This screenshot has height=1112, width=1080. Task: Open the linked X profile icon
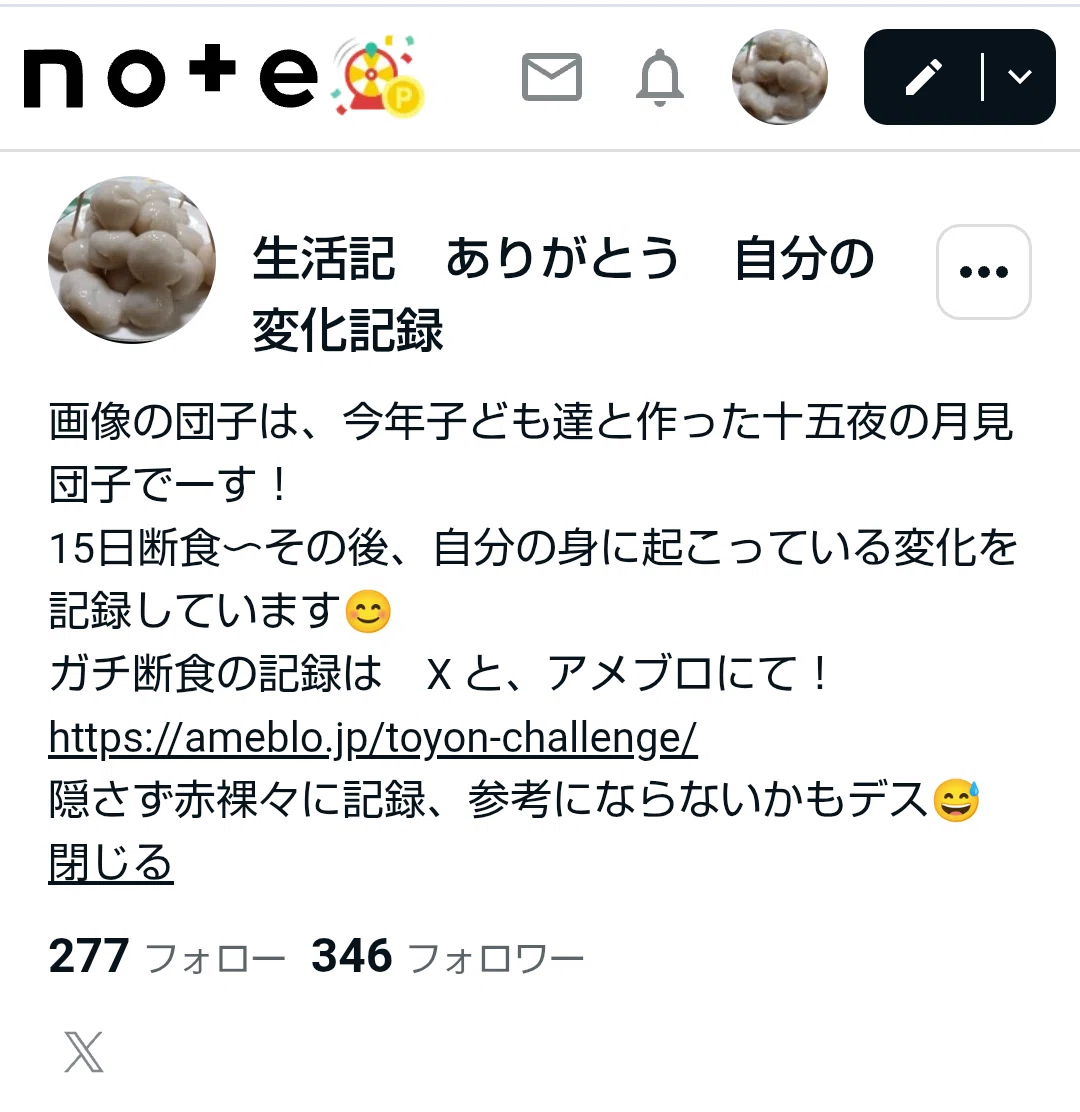coord(84,1052)
